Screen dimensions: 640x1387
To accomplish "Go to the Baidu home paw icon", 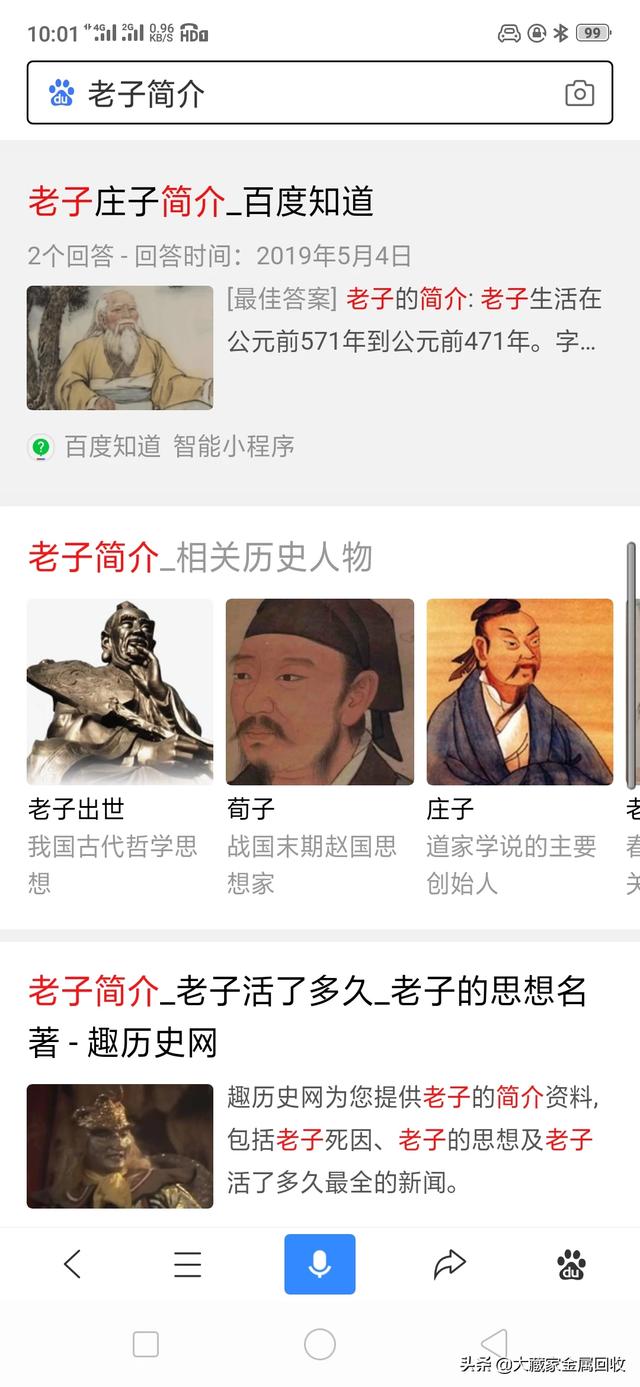I will point(571,1265).
